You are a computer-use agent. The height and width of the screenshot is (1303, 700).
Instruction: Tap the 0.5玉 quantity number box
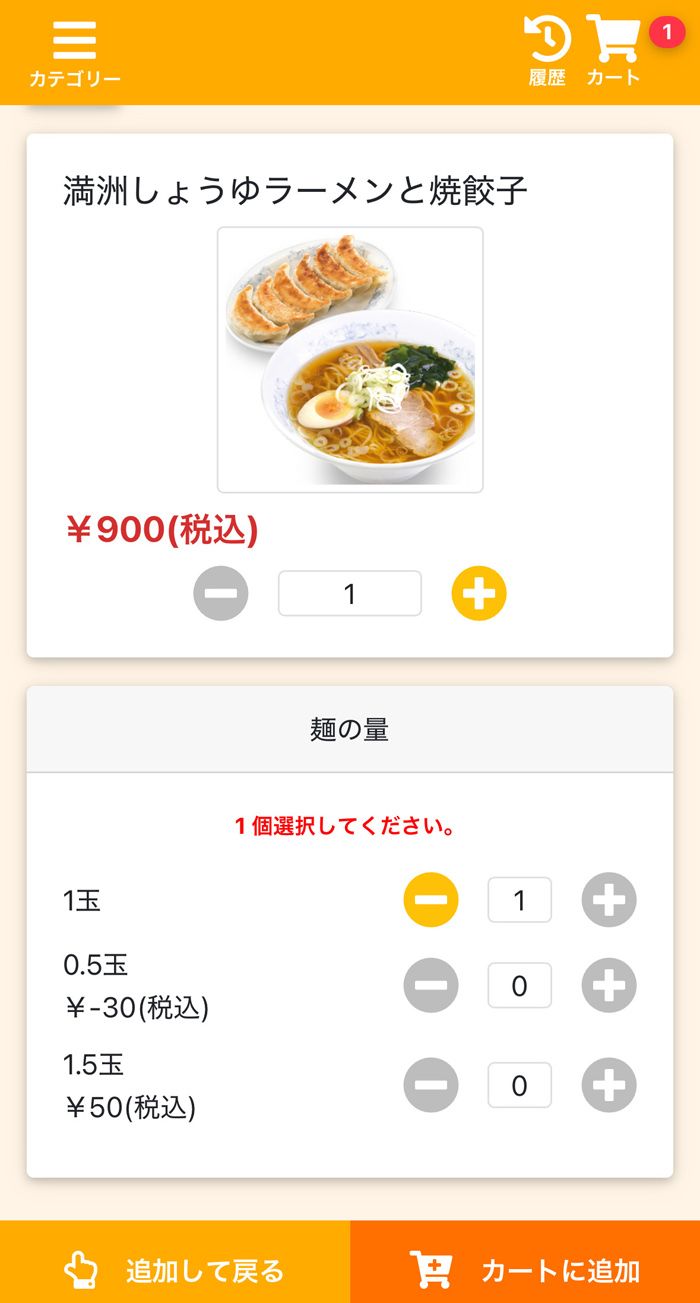coord(519,986)
